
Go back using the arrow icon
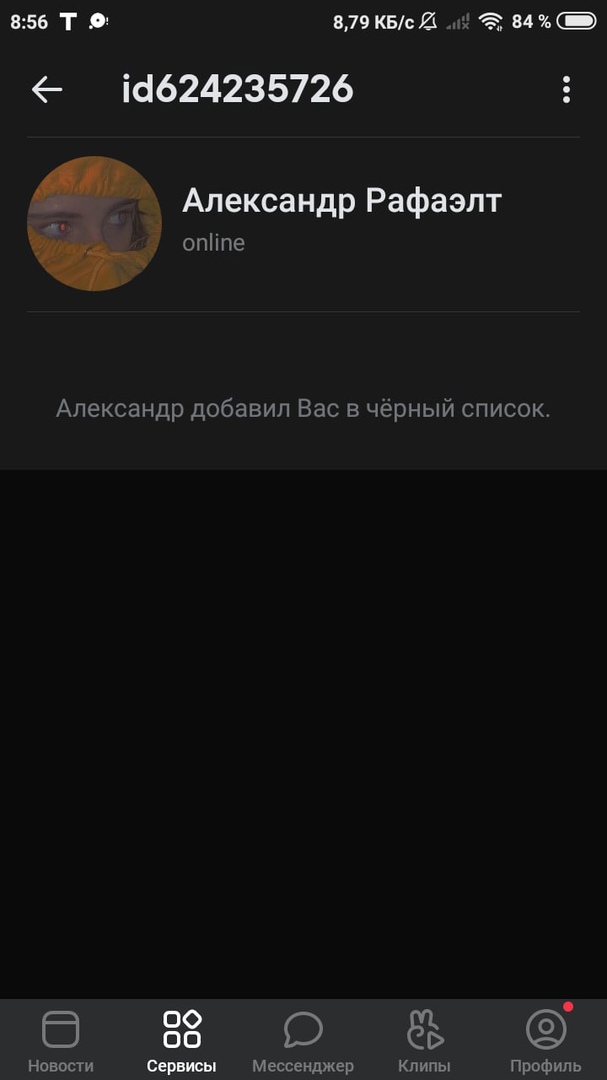(47, 90)
